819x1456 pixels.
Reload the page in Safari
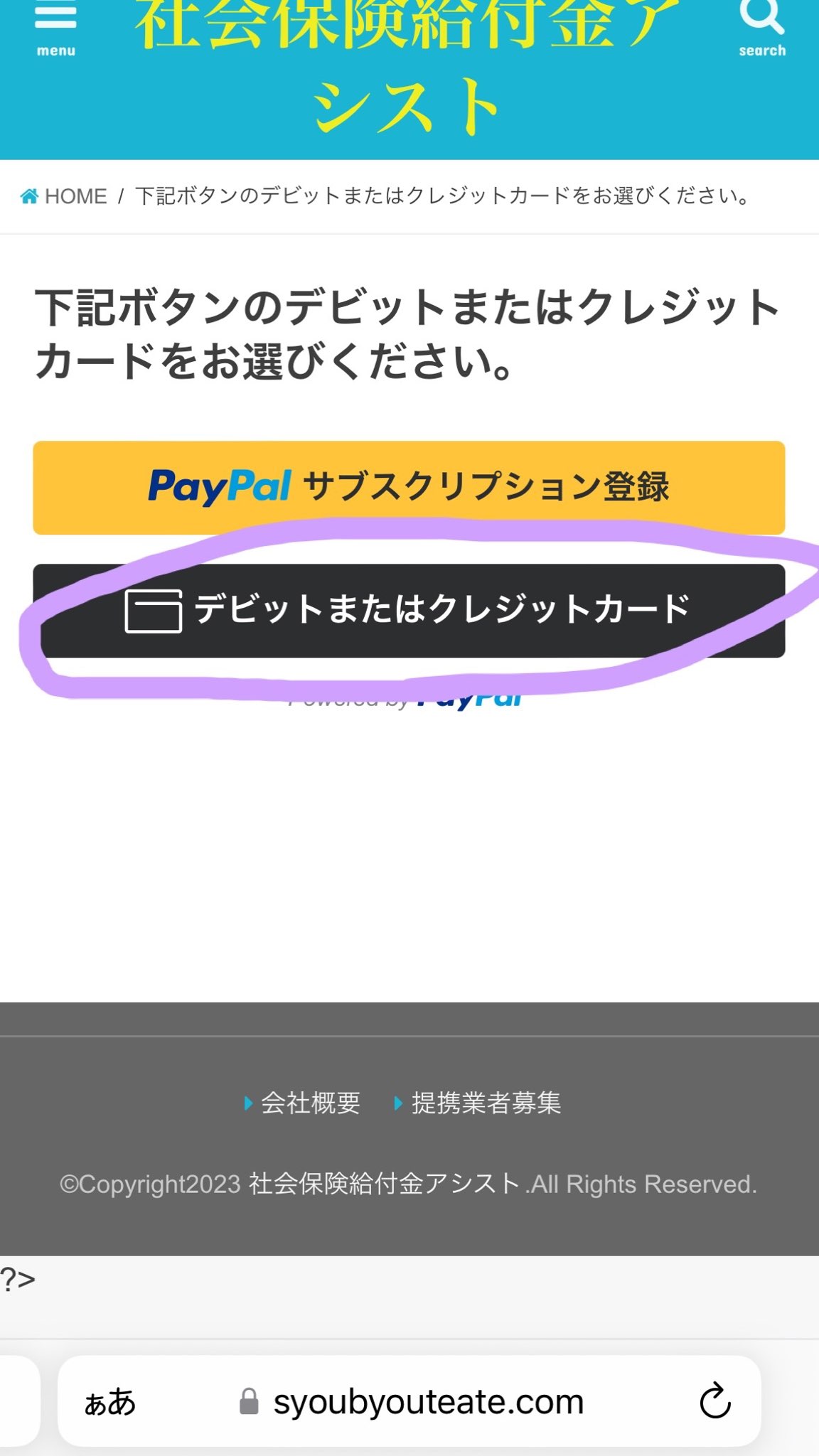point(714,1401)
